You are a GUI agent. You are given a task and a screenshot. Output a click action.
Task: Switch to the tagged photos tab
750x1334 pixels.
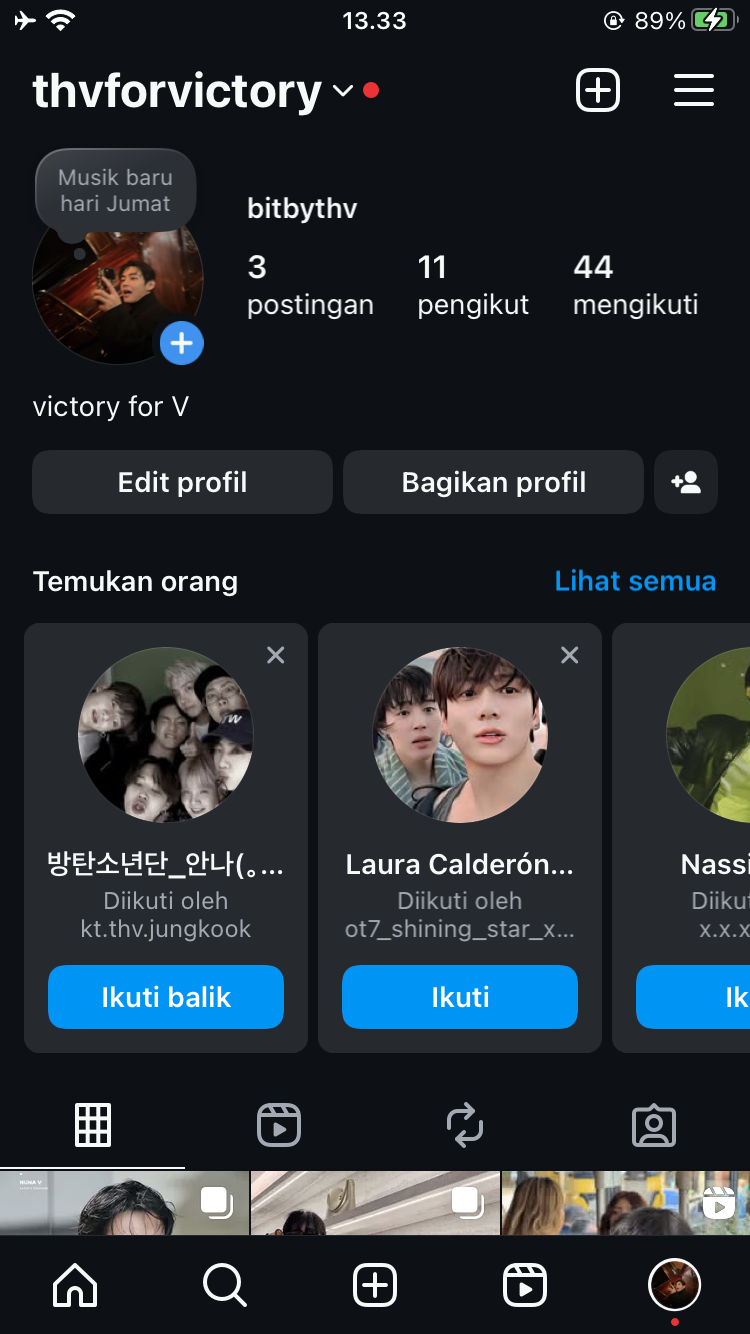pos(654,1125)
